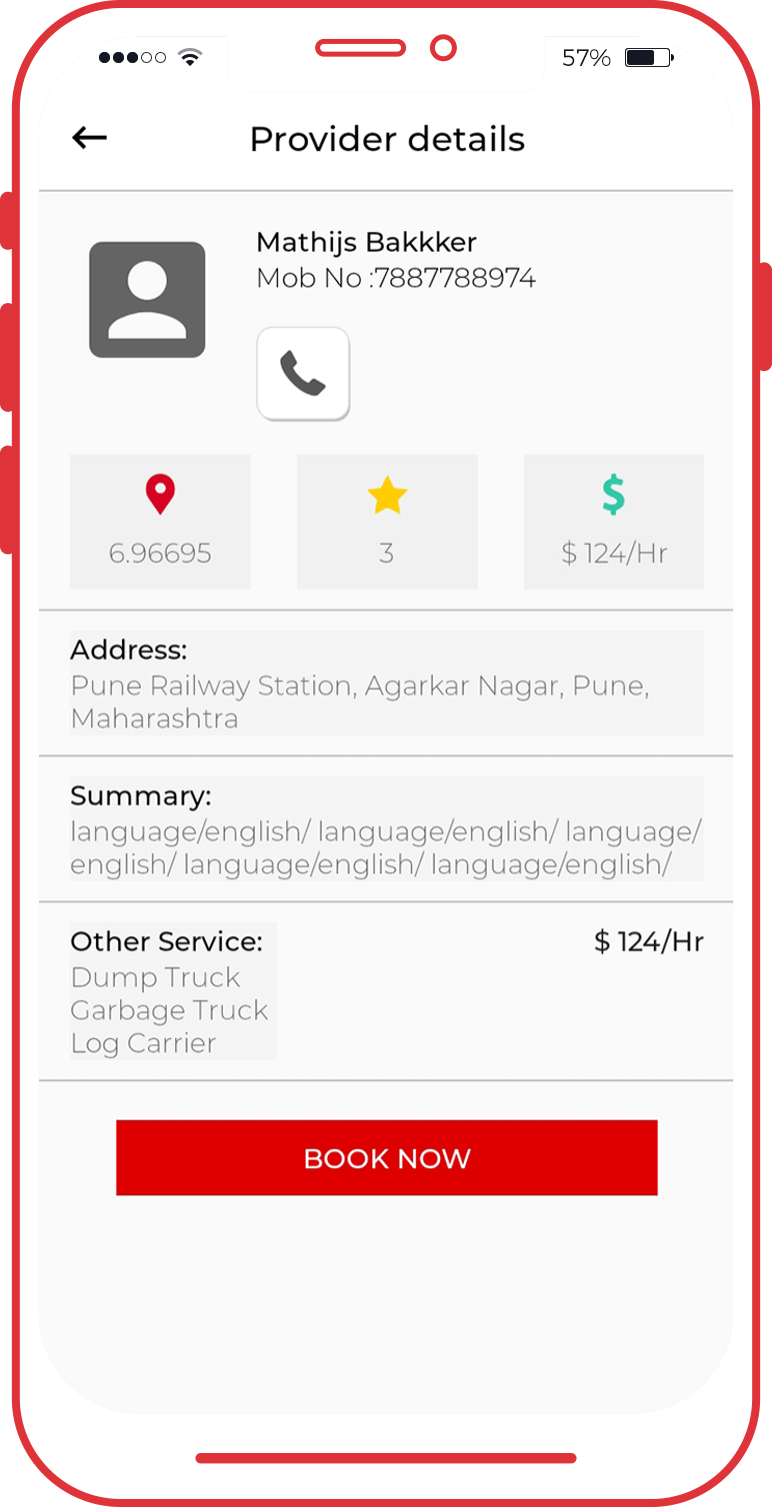The image size is (772, 1507).
Task: Go back from Provider details
Action: [x=89, y=138]
